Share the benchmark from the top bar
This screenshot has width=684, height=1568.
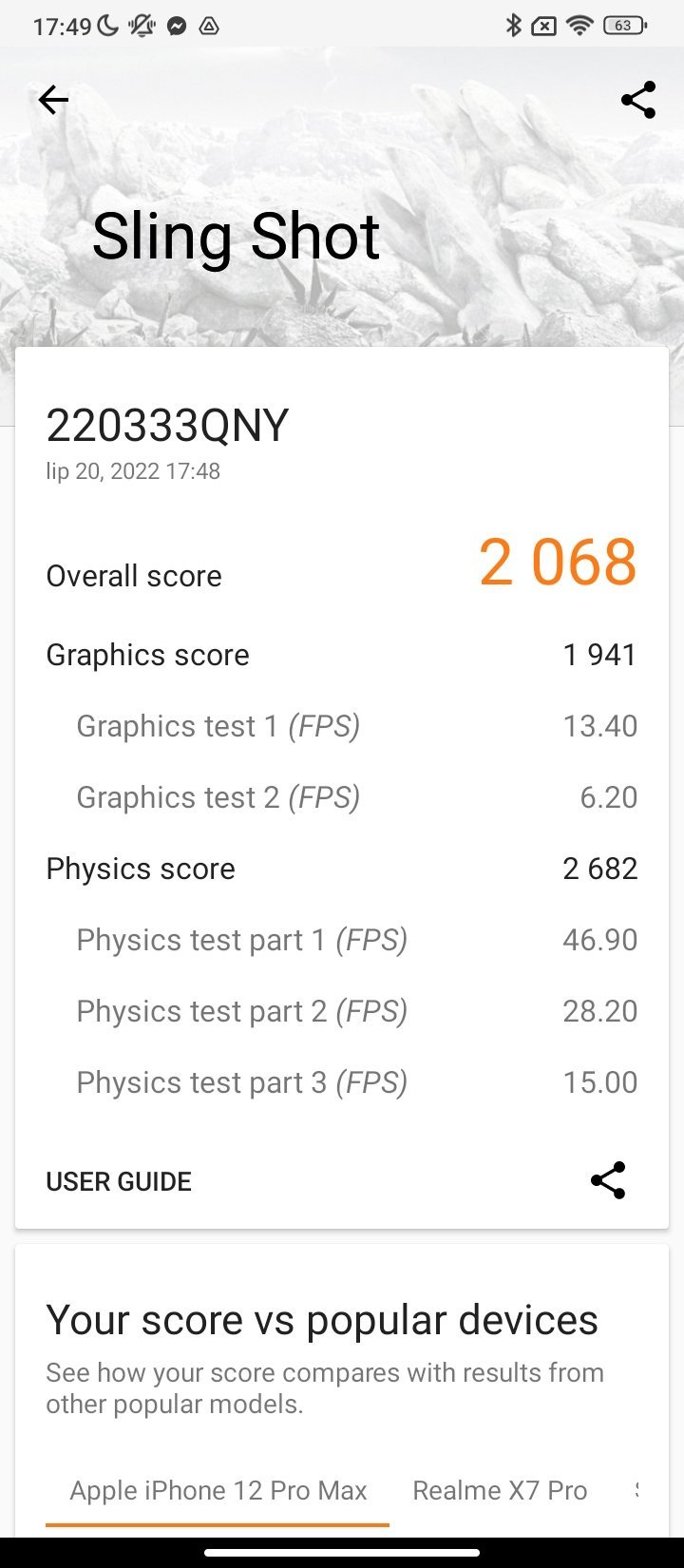(x=638, y=100)
